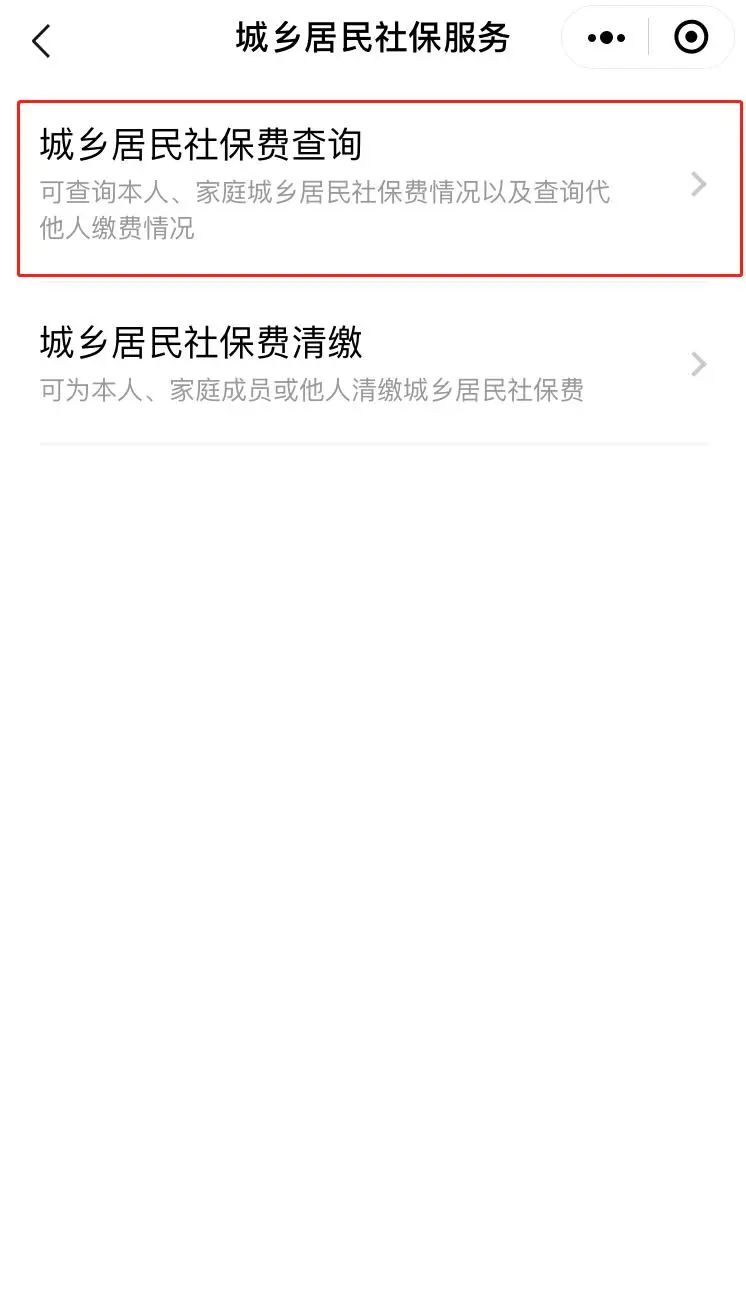This screenshot has height=1290, width=746.
Task: Expand the 查询 entry with its arrow
Action: (698, 185)
